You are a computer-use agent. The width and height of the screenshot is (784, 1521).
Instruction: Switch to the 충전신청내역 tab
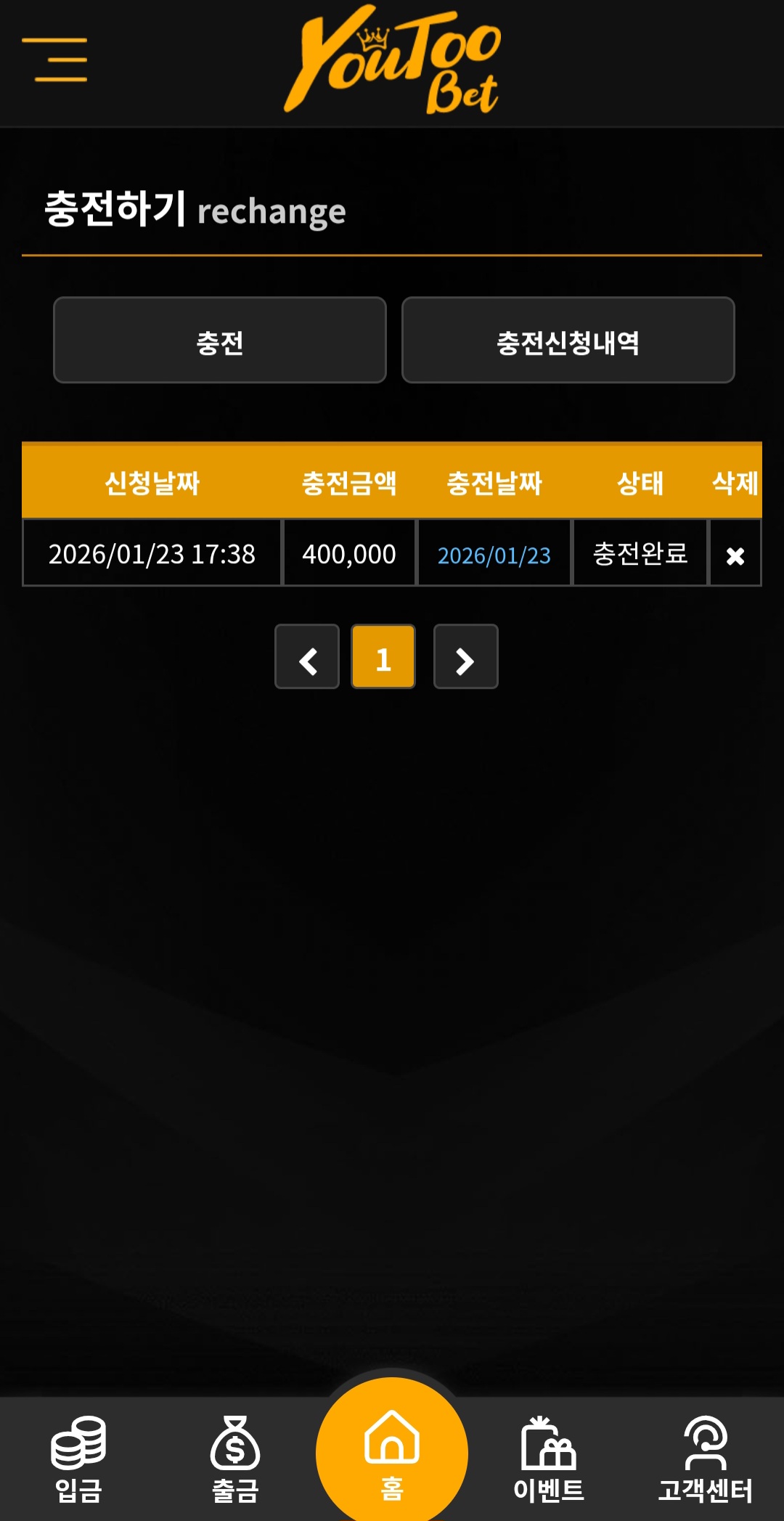pos(568,340)
